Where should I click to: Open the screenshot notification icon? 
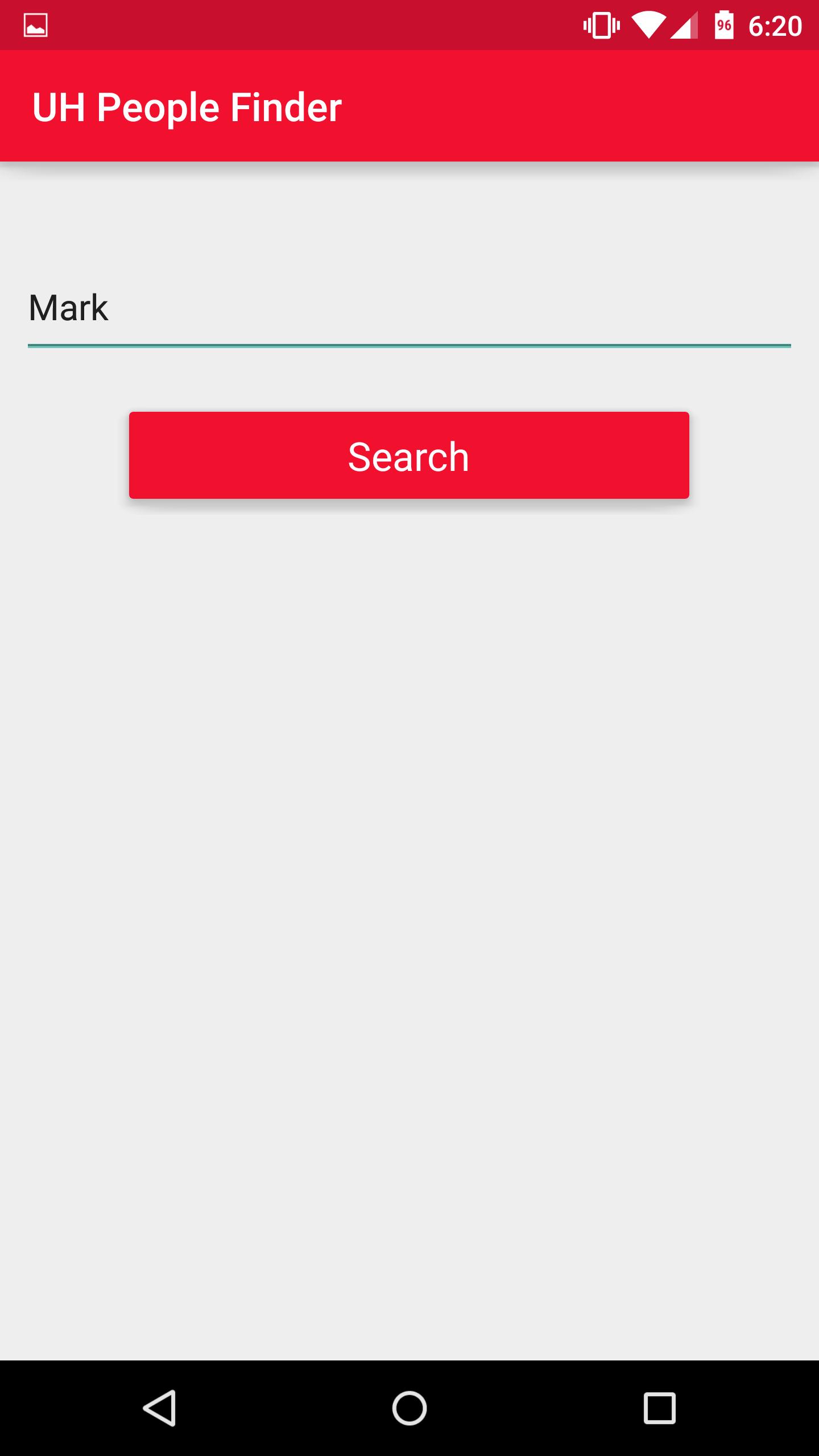click(36, 24)
